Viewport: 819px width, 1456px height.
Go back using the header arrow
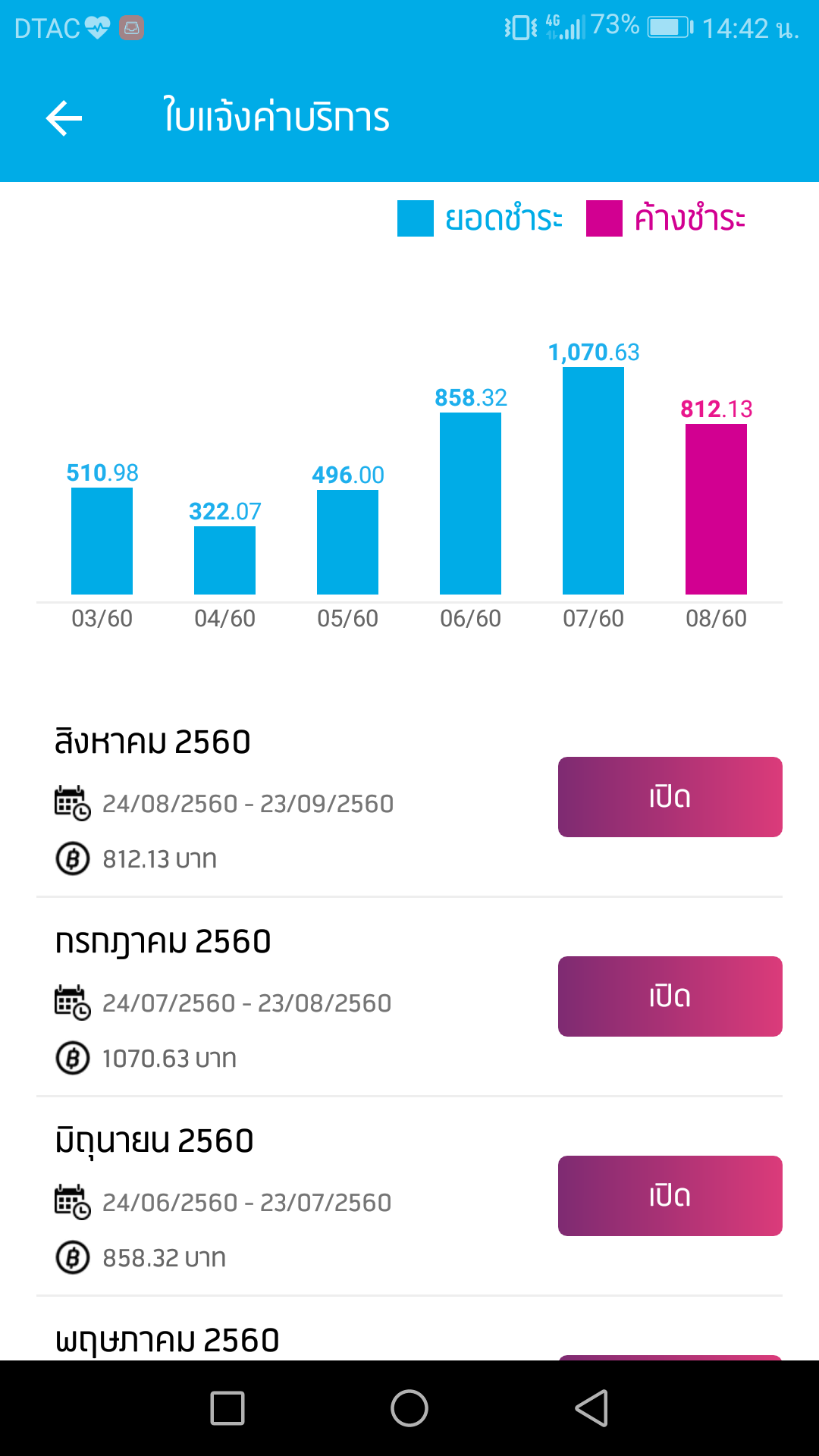pyautogui.click(x=64, y=118)
